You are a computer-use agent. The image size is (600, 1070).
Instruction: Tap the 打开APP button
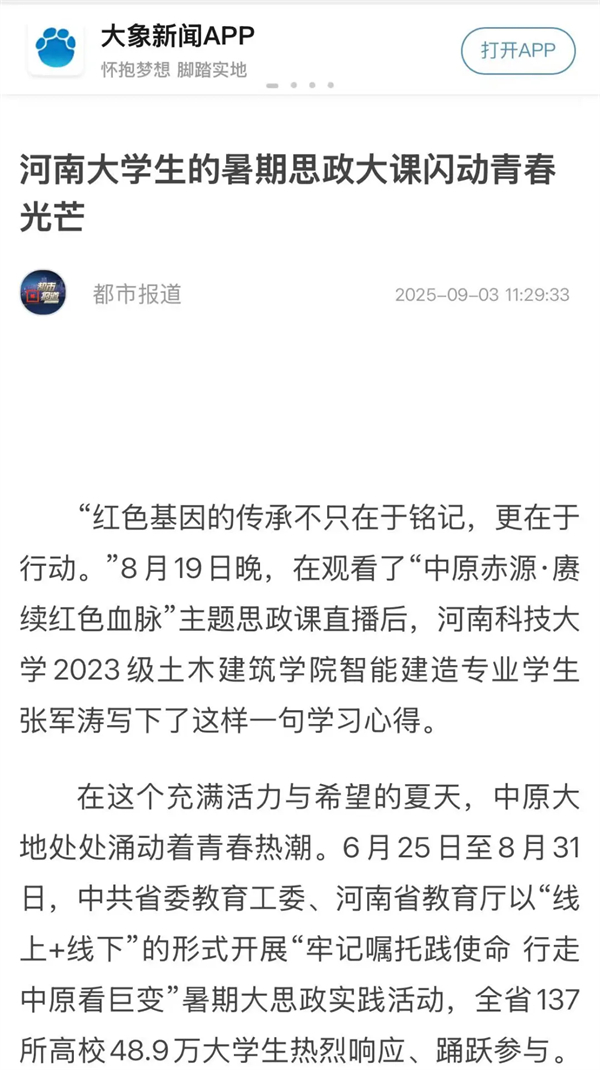[x=518, y=50]
